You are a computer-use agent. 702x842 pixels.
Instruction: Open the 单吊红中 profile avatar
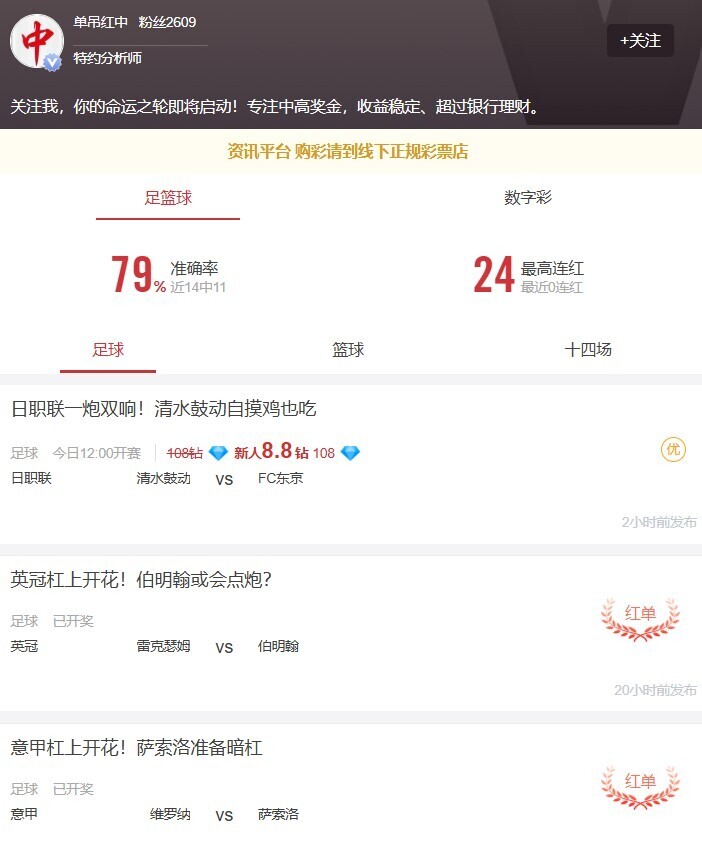(37, 41)
